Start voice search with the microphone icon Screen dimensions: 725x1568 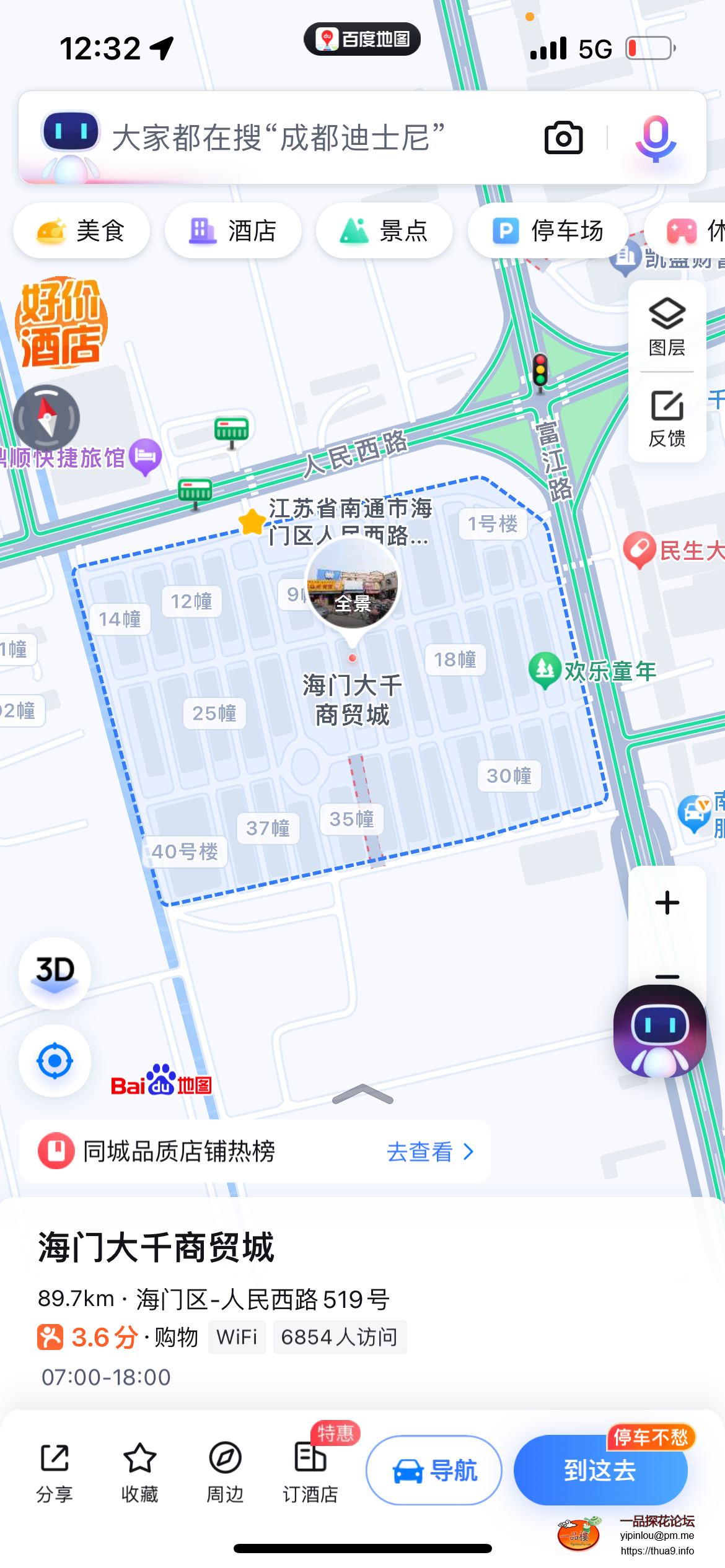655,137
